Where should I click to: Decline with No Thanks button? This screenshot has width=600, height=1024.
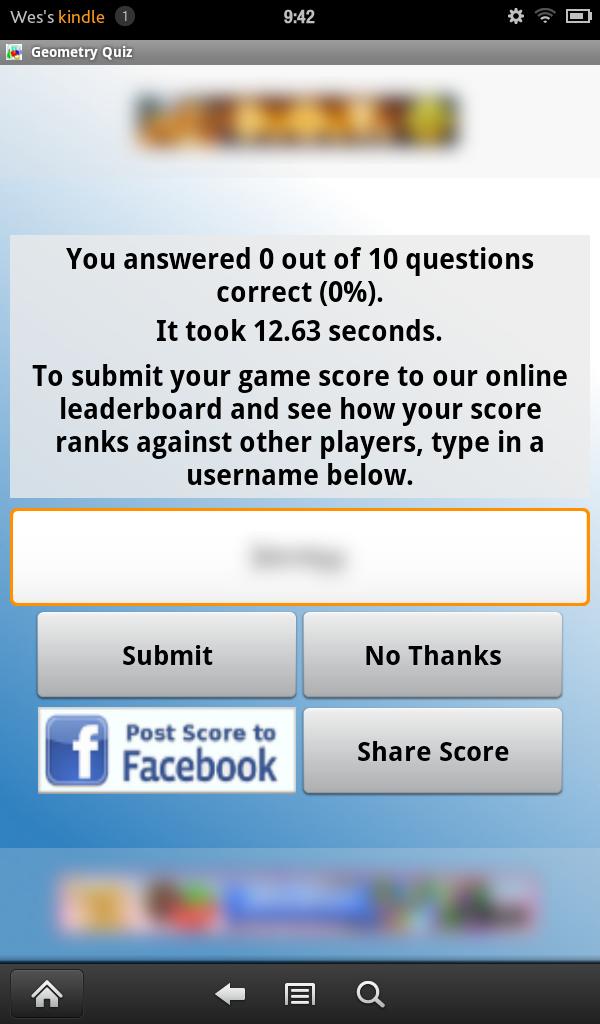pyautogui.click(x=432, y=655)
